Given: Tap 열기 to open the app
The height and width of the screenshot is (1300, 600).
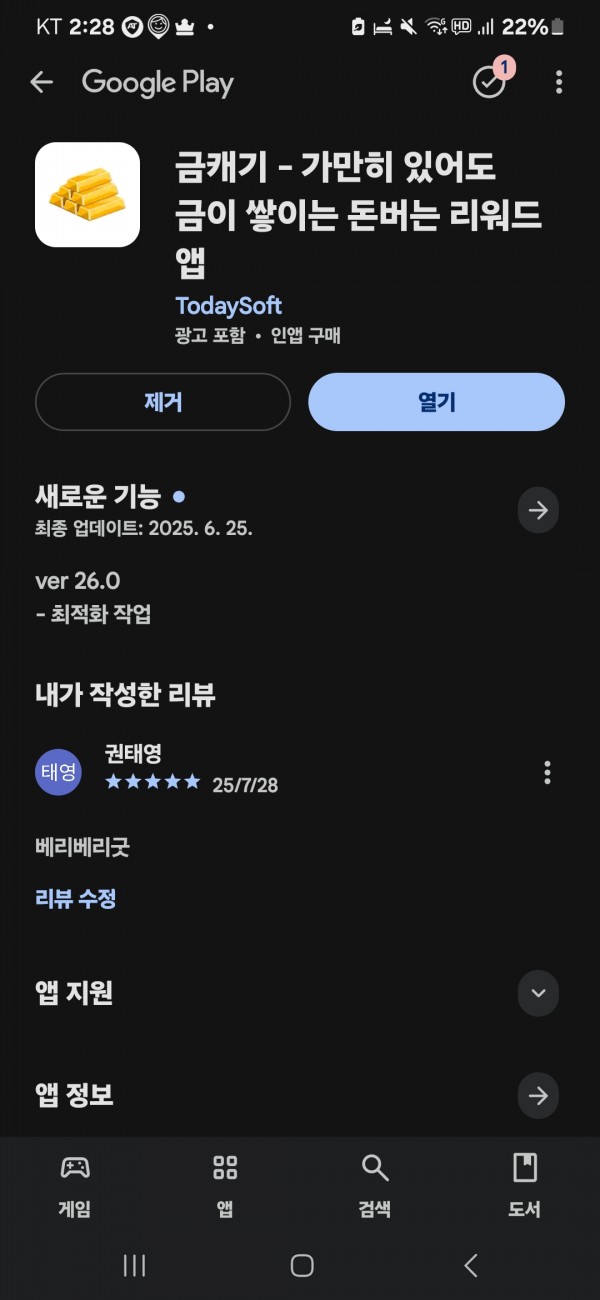Looking at the screenshot, I should [x=436, y=402].
